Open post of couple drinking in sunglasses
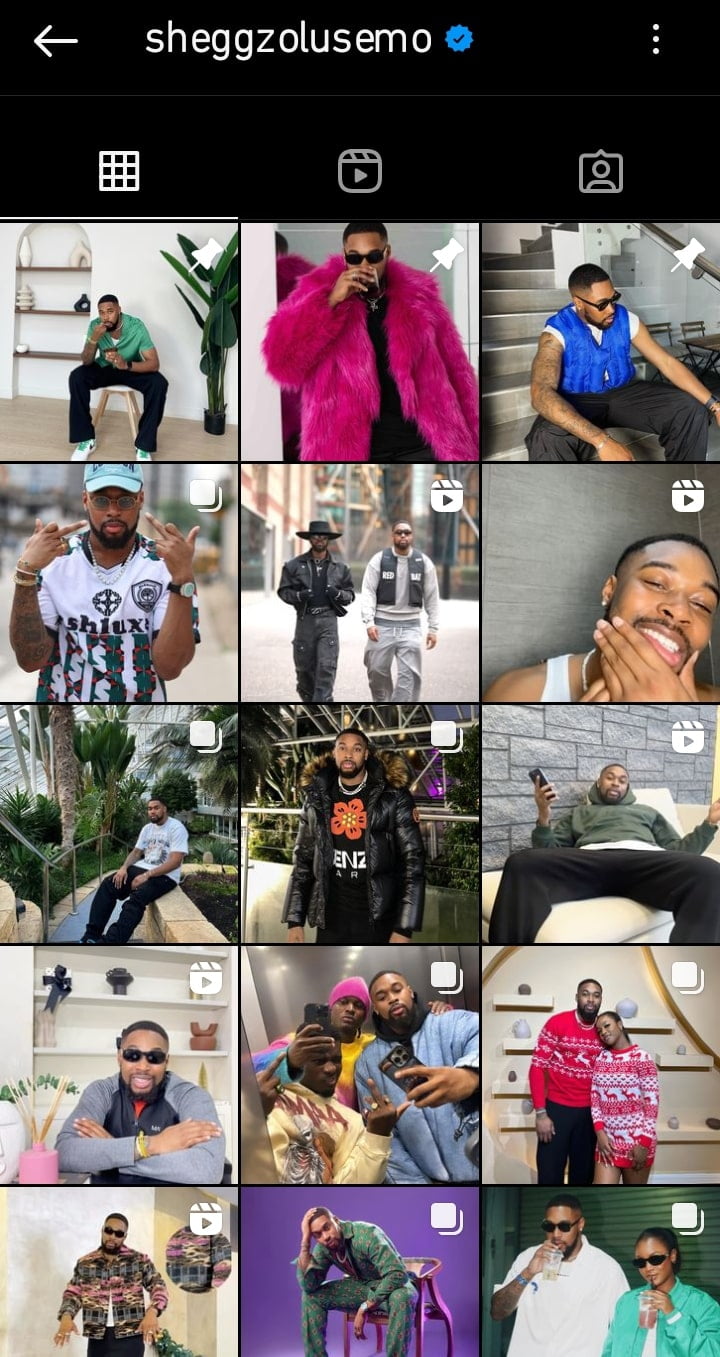720x1357 pixels. coord(600,1272)
